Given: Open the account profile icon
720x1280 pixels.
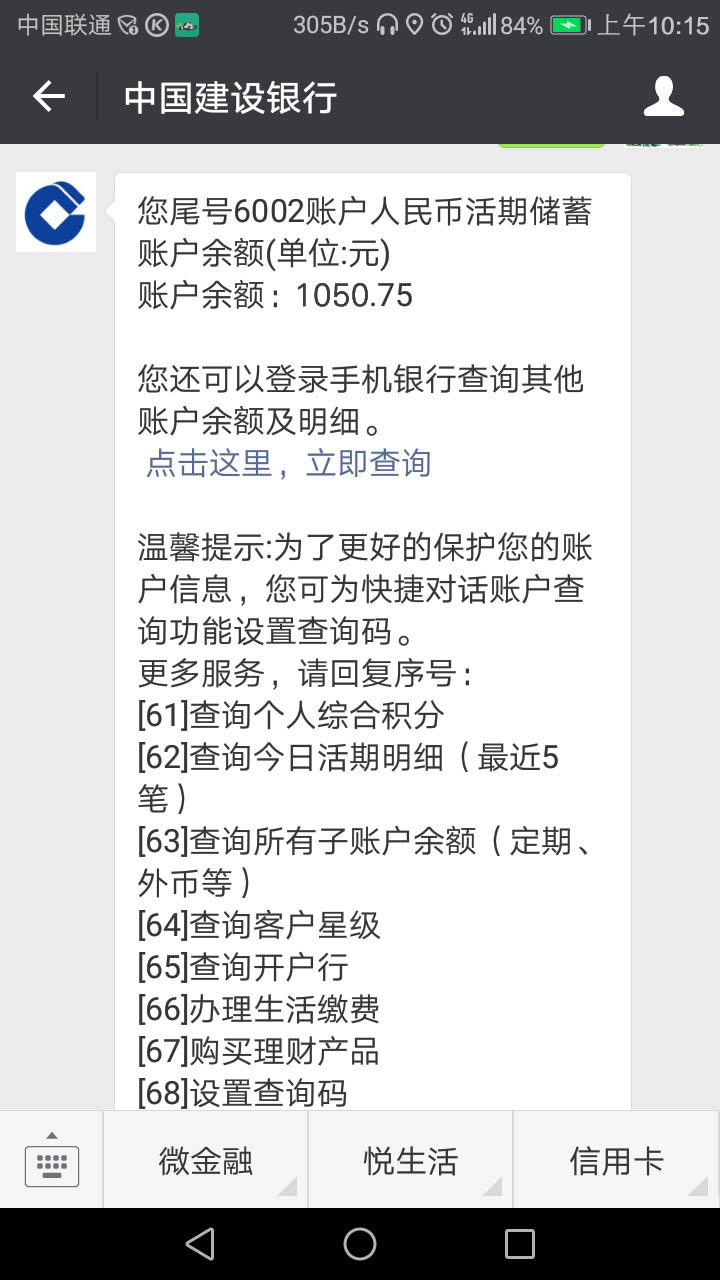Looking at the screenshot, I should 663,97.
